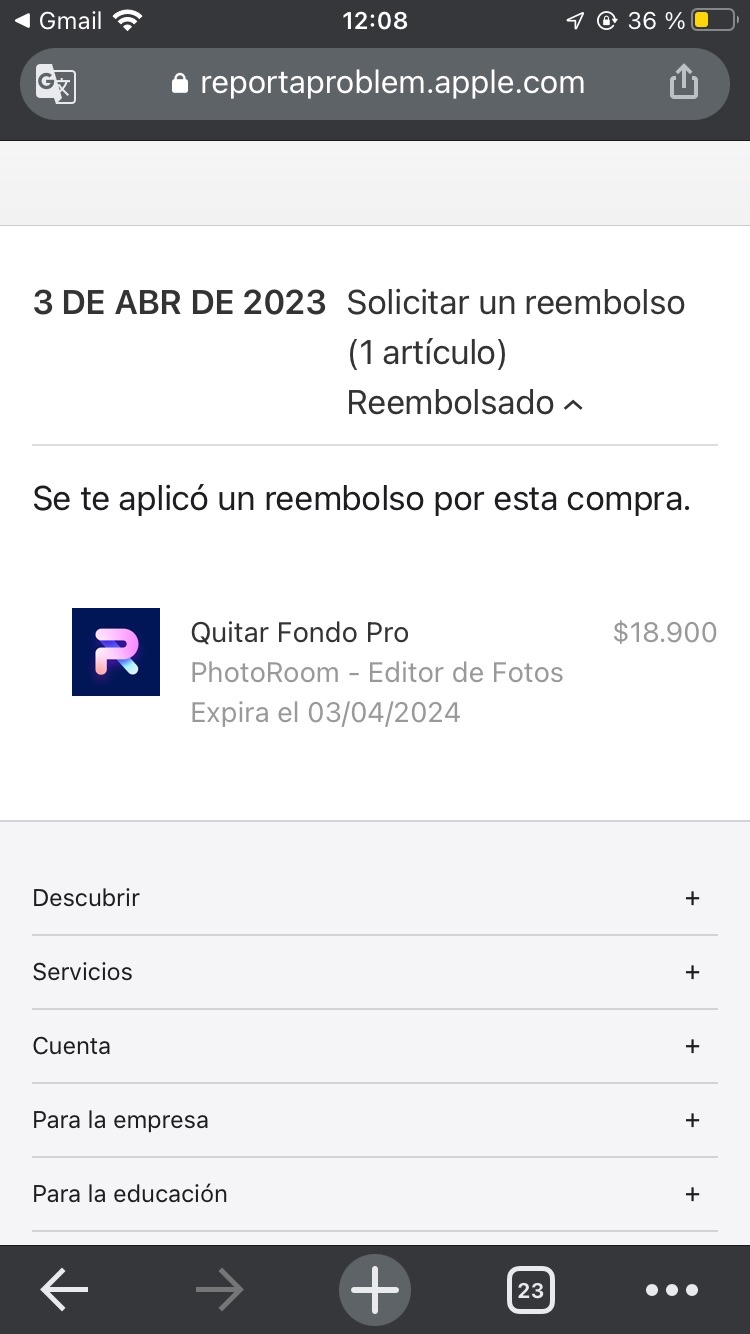Show the 23 open tabs
Screen dimensions: 750x1334
[530, 1290]
